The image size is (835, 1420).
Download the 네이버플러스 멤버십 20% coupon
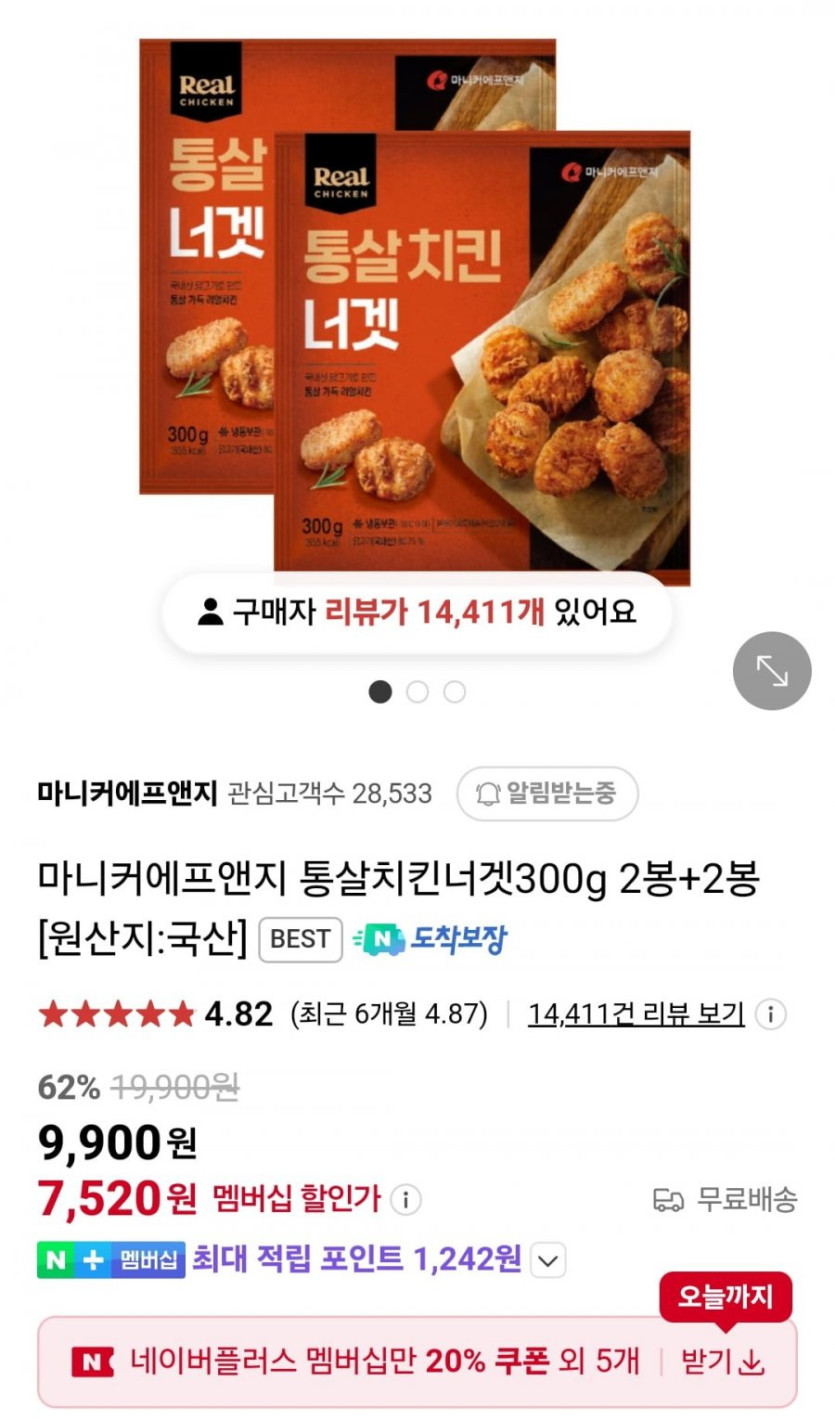pos(722,1361)
